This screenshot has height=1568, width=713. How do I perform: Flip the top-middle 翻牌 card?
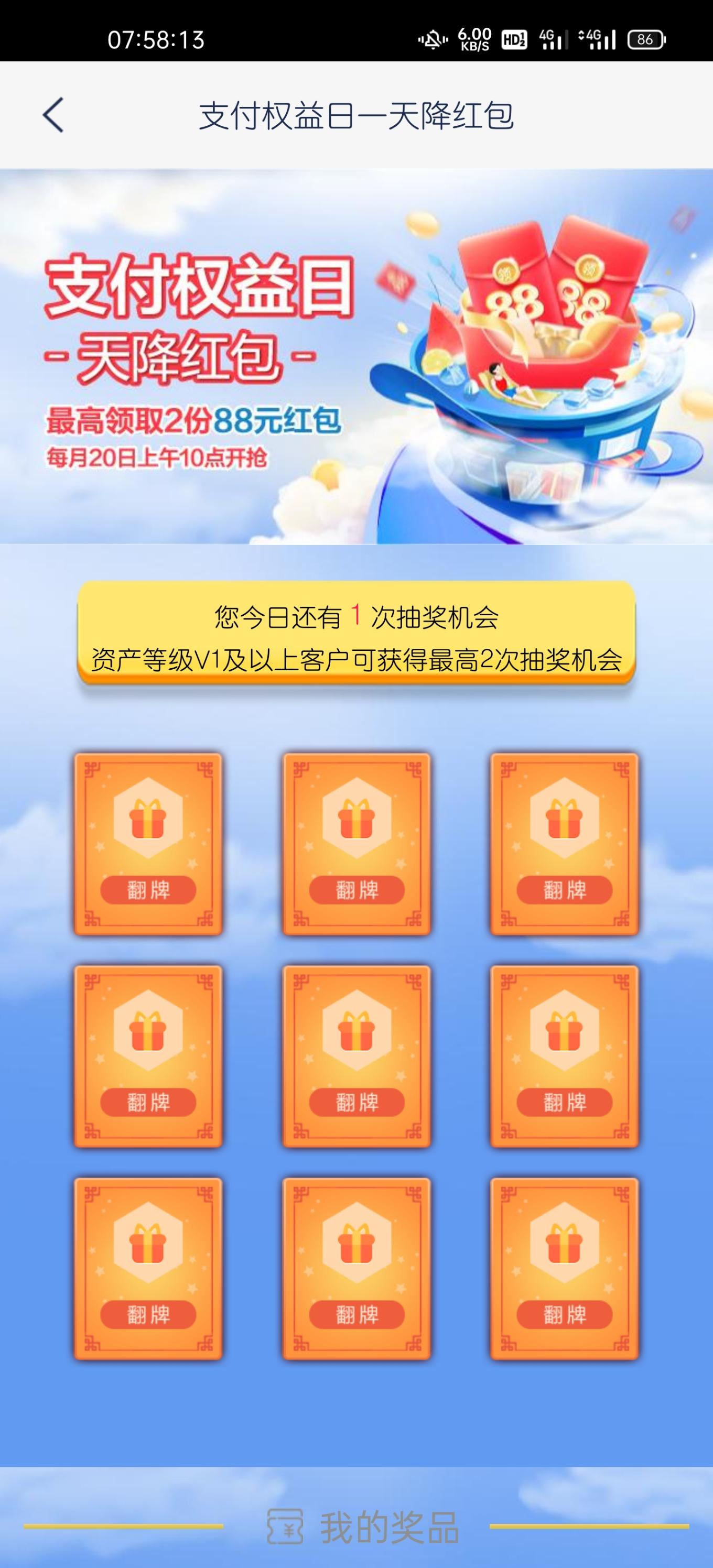point(356,844)
